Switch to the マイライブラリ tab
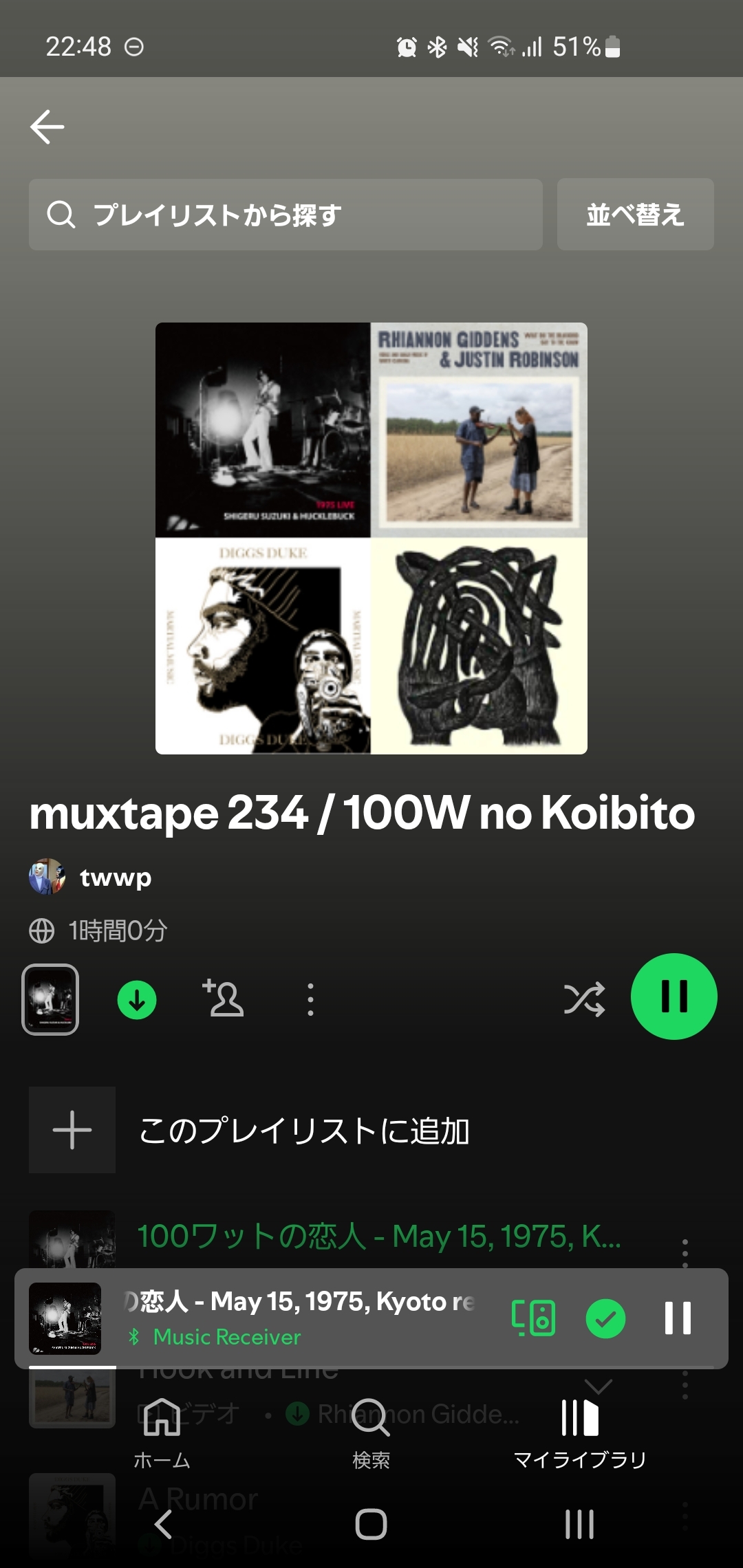743x1568 pixels. click(580, 1434)
